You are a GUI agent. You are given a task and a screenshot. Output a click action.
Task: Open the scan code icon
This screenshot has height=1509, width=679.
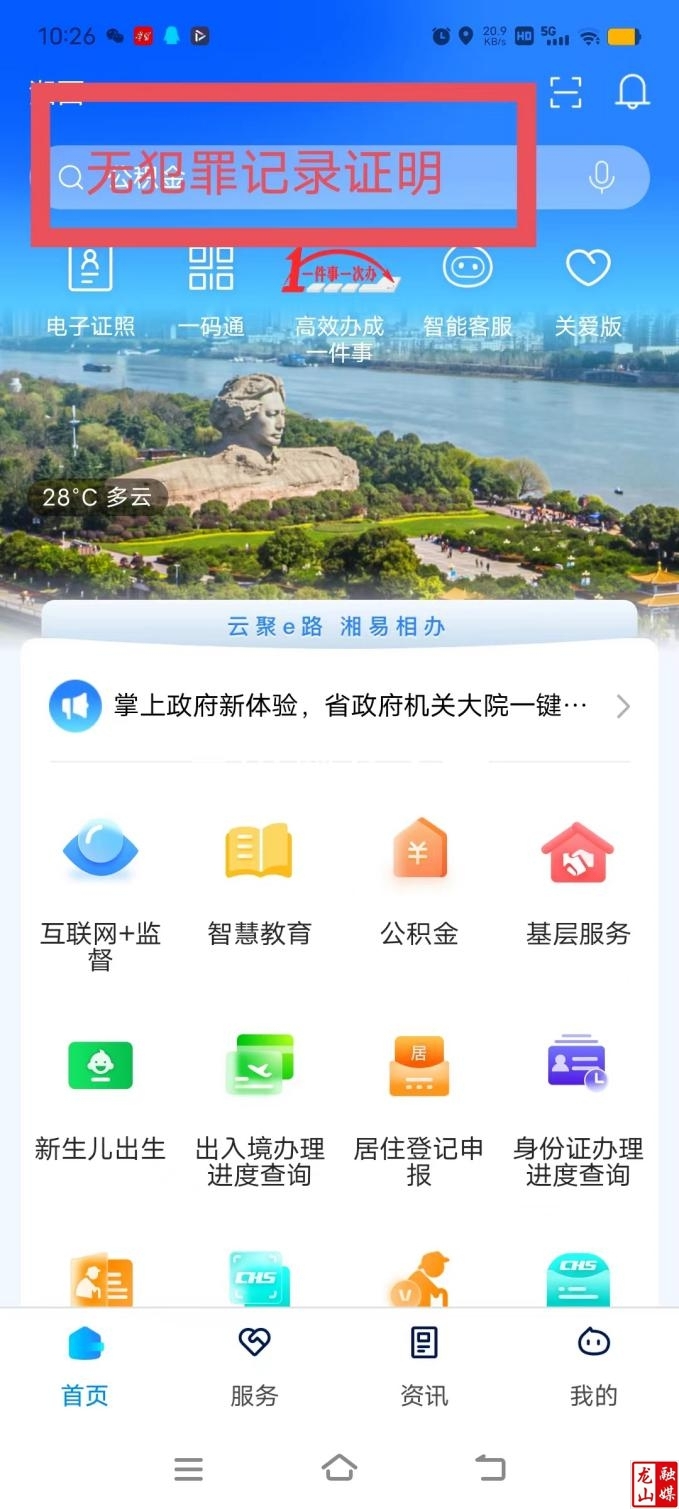(x=566, y=92)
